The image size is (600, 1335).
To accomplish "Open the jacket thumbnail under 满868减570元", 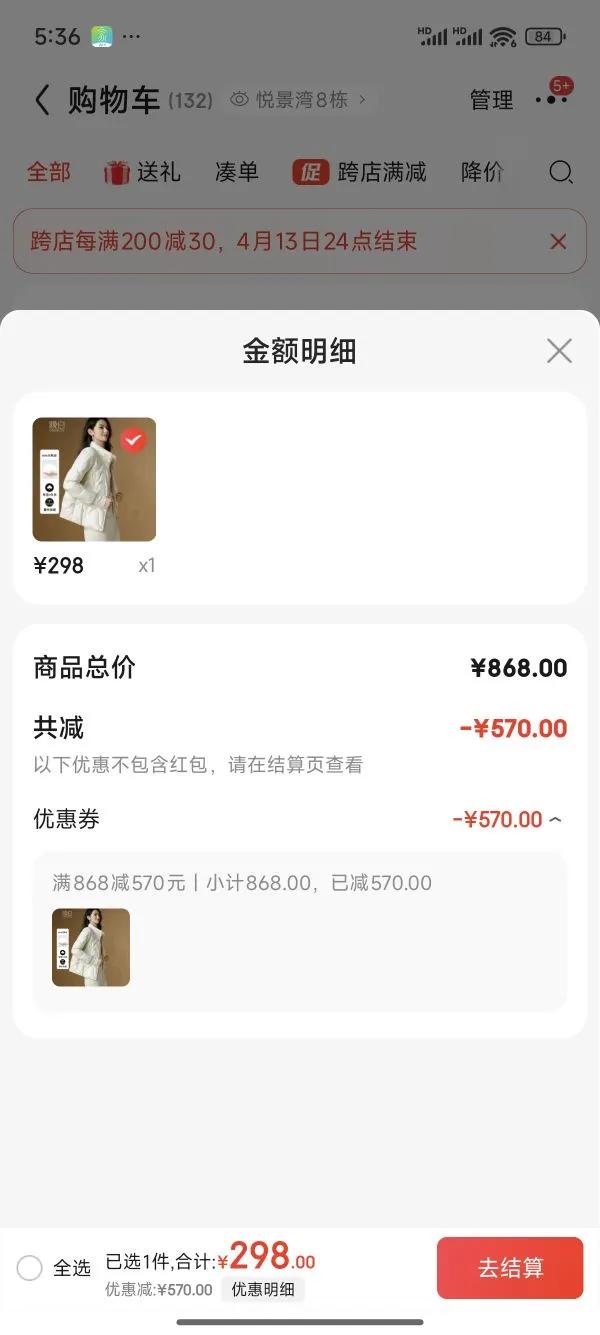I will [x=91, y=947].
